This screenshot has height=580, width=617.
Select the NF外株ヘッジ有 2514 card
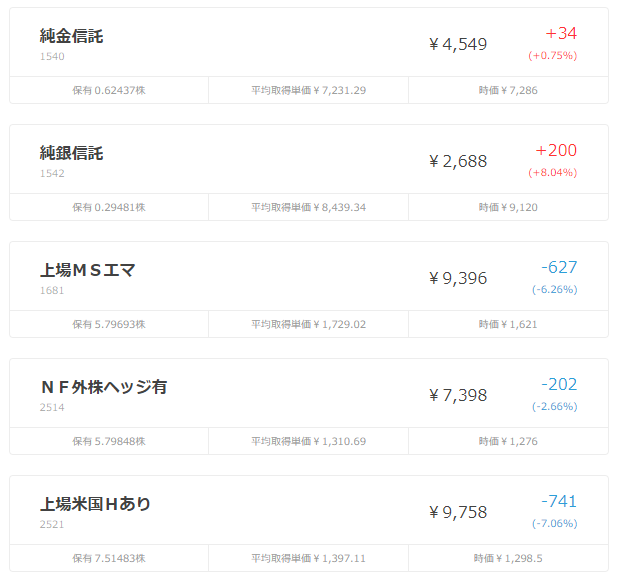309,406
